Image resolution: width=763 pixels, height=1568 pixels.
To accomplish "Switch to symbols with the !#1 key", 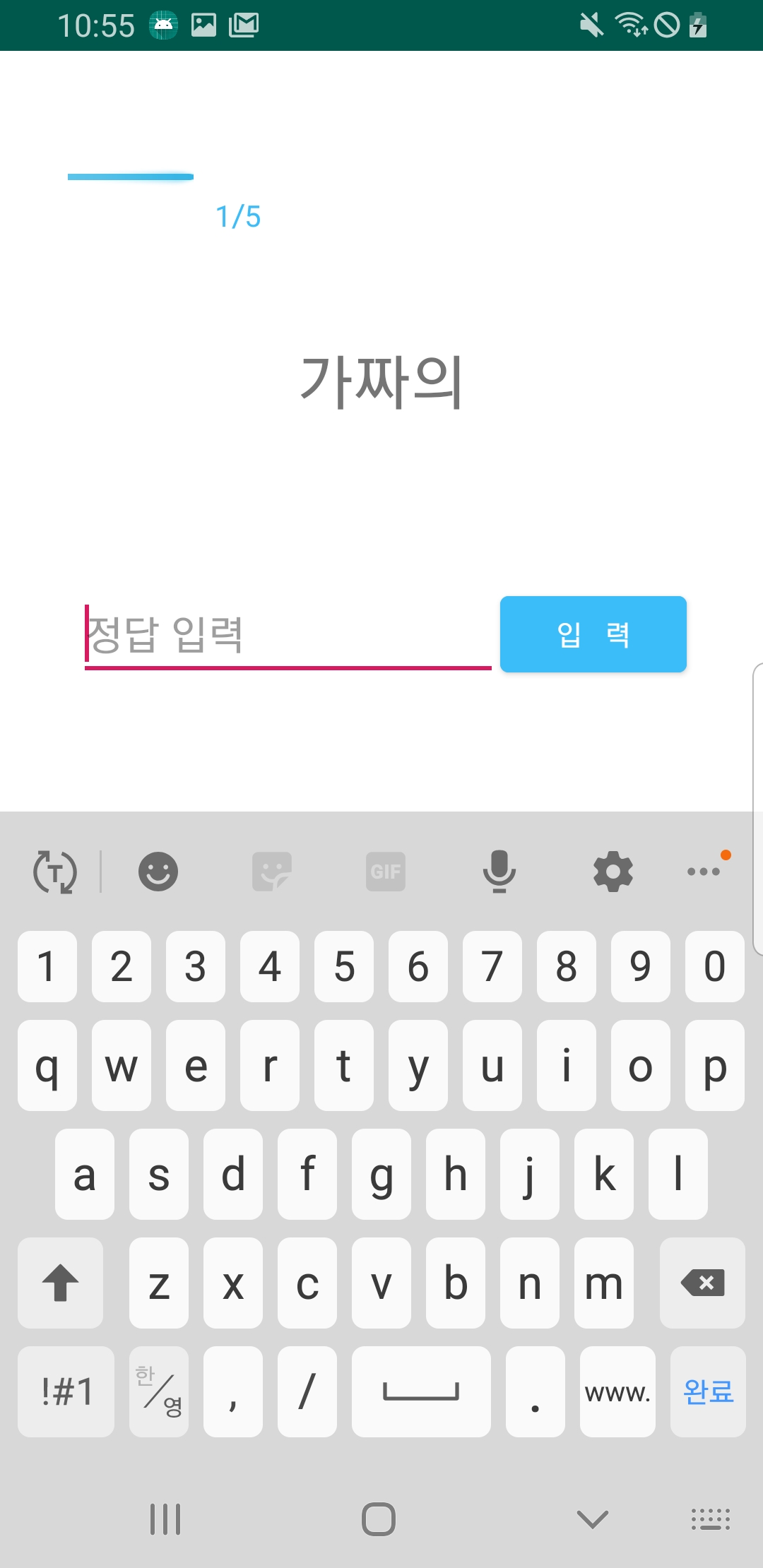I will coord(66,1392).
